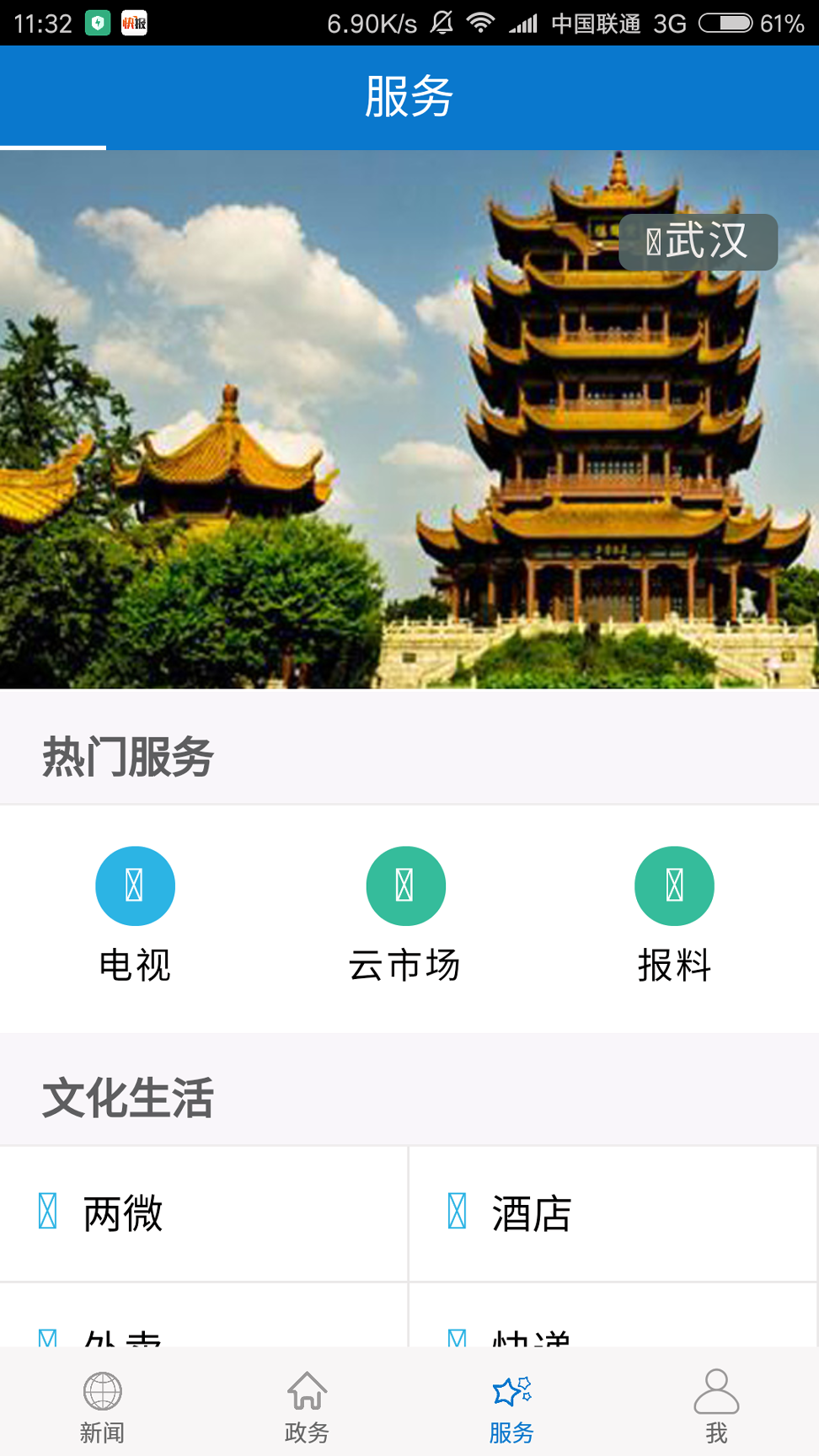Open the 电视 service
819x1456 pixels.
135,914
